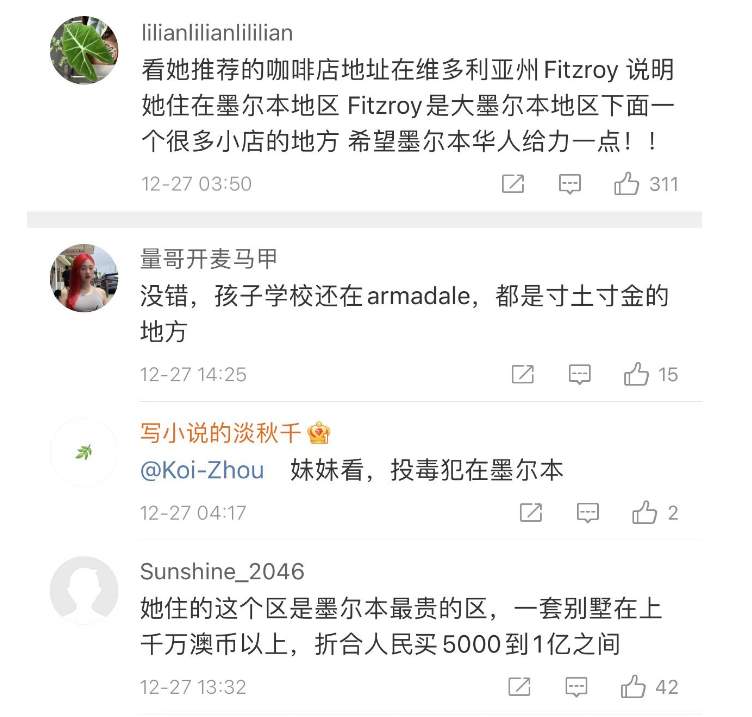Repost 量哥开麦马甲's comment

point(523,375)
